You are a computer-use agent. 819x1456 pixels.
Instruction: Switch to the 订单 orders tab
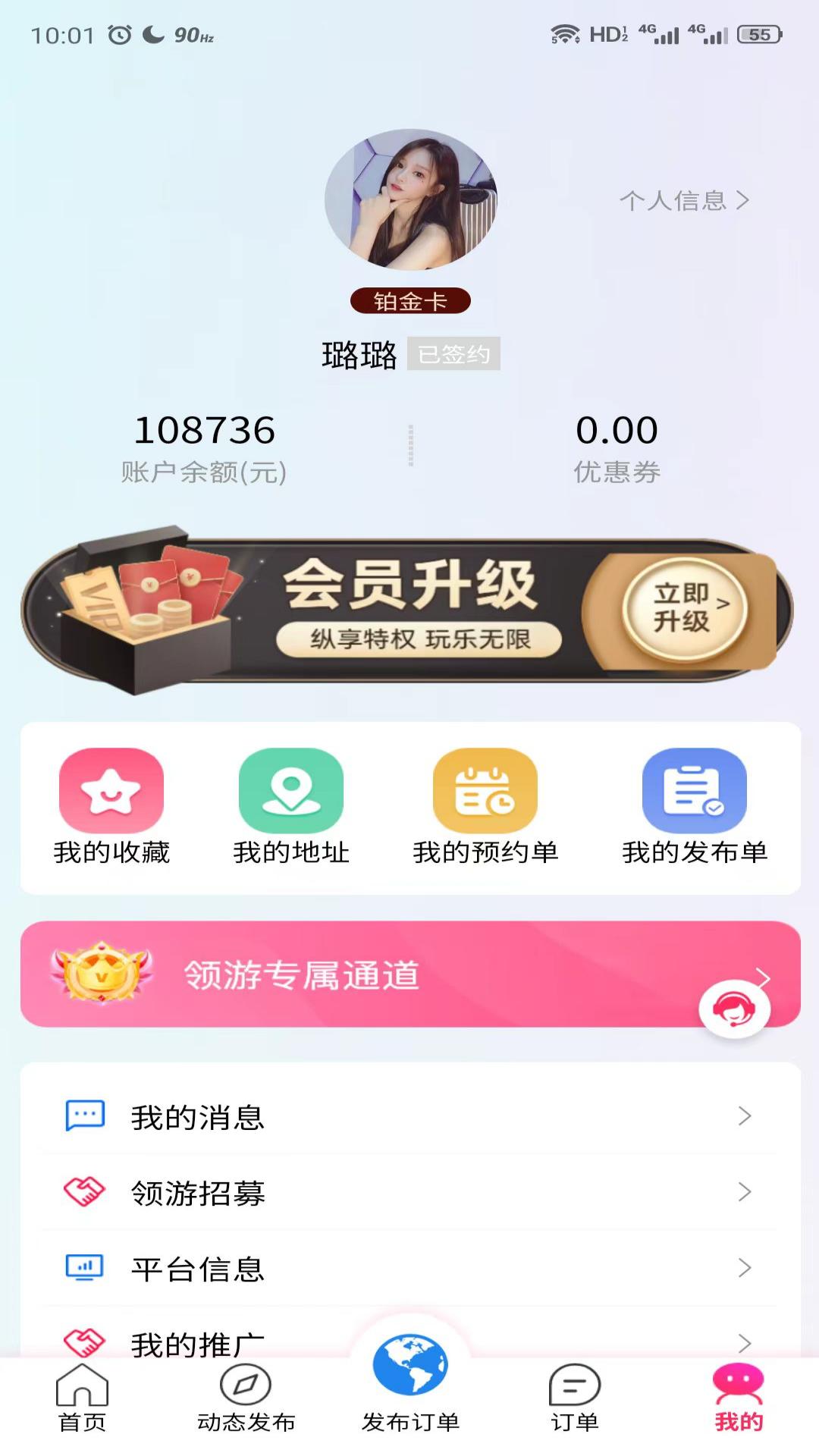coord(574,1398)
